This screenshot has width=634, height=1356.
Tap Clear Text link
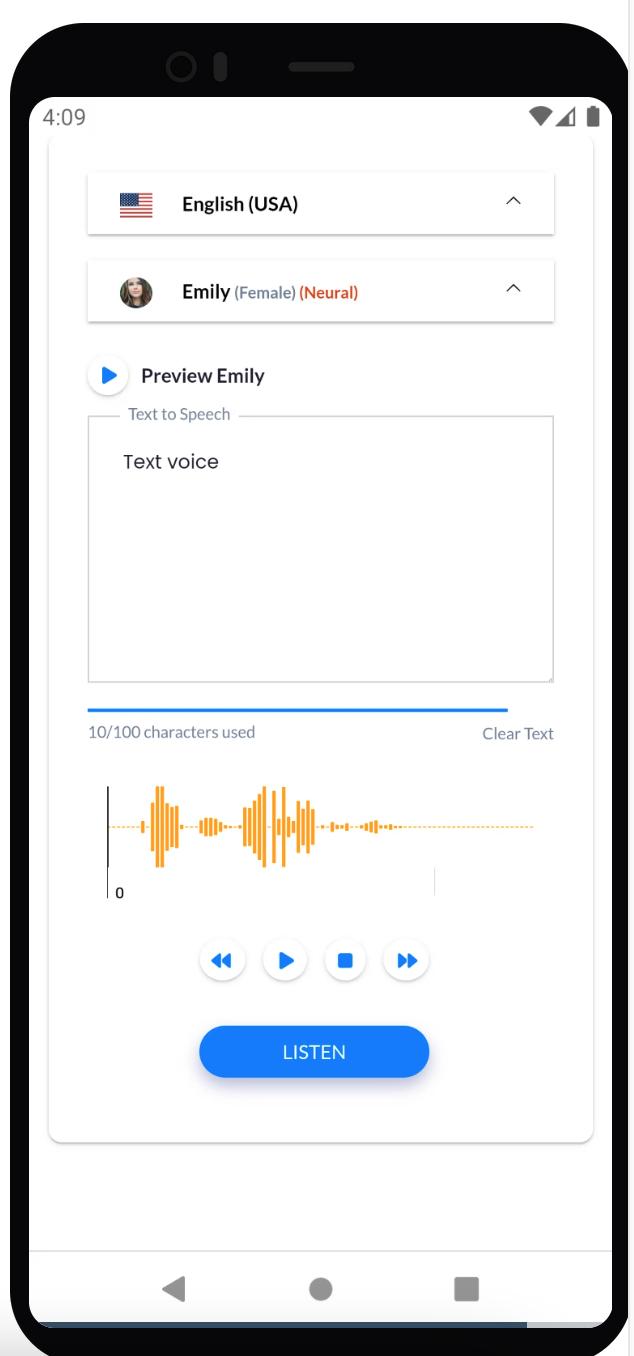(x=517, y=733)
